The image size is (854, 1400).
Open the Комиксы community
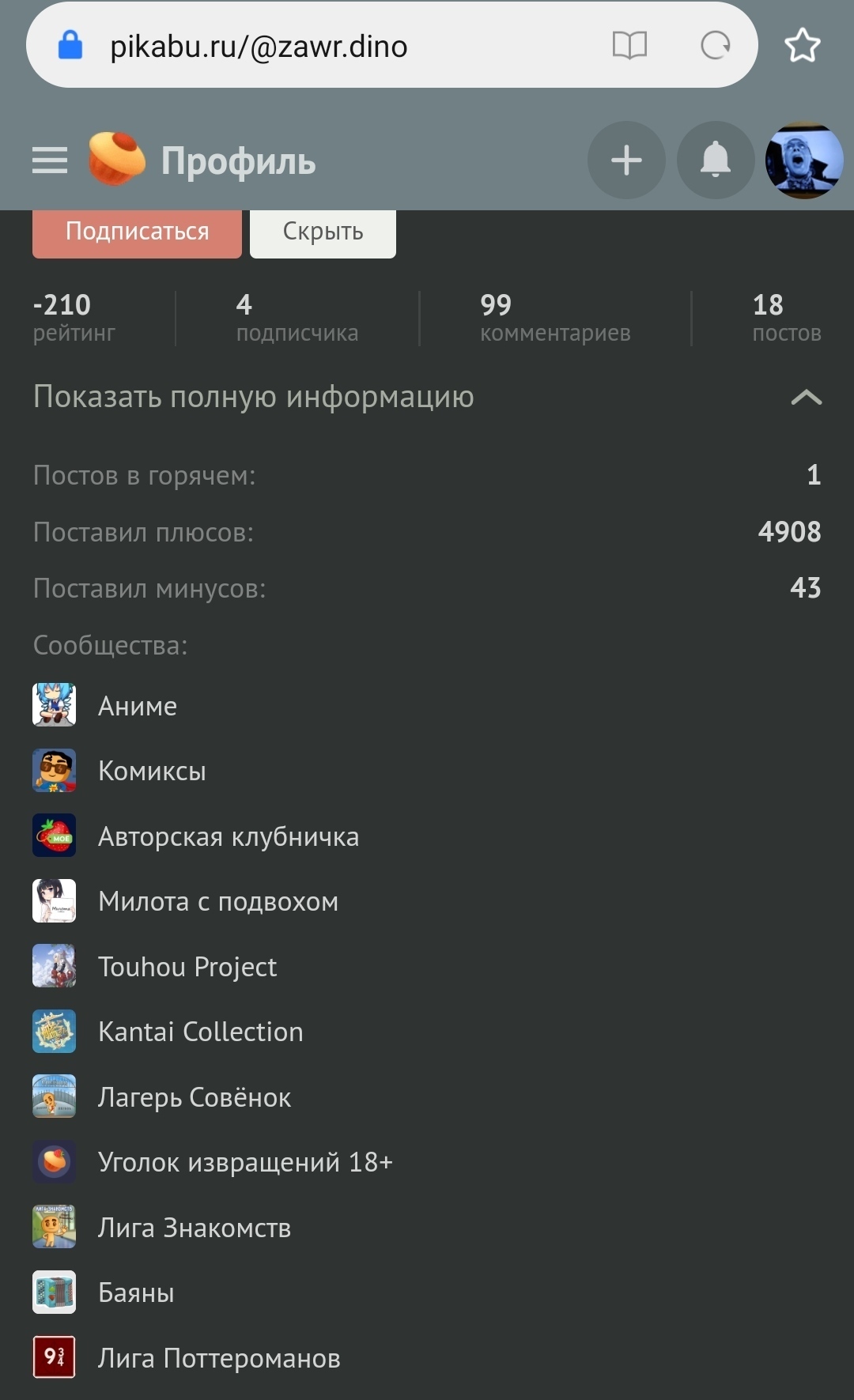click(151, 771)
